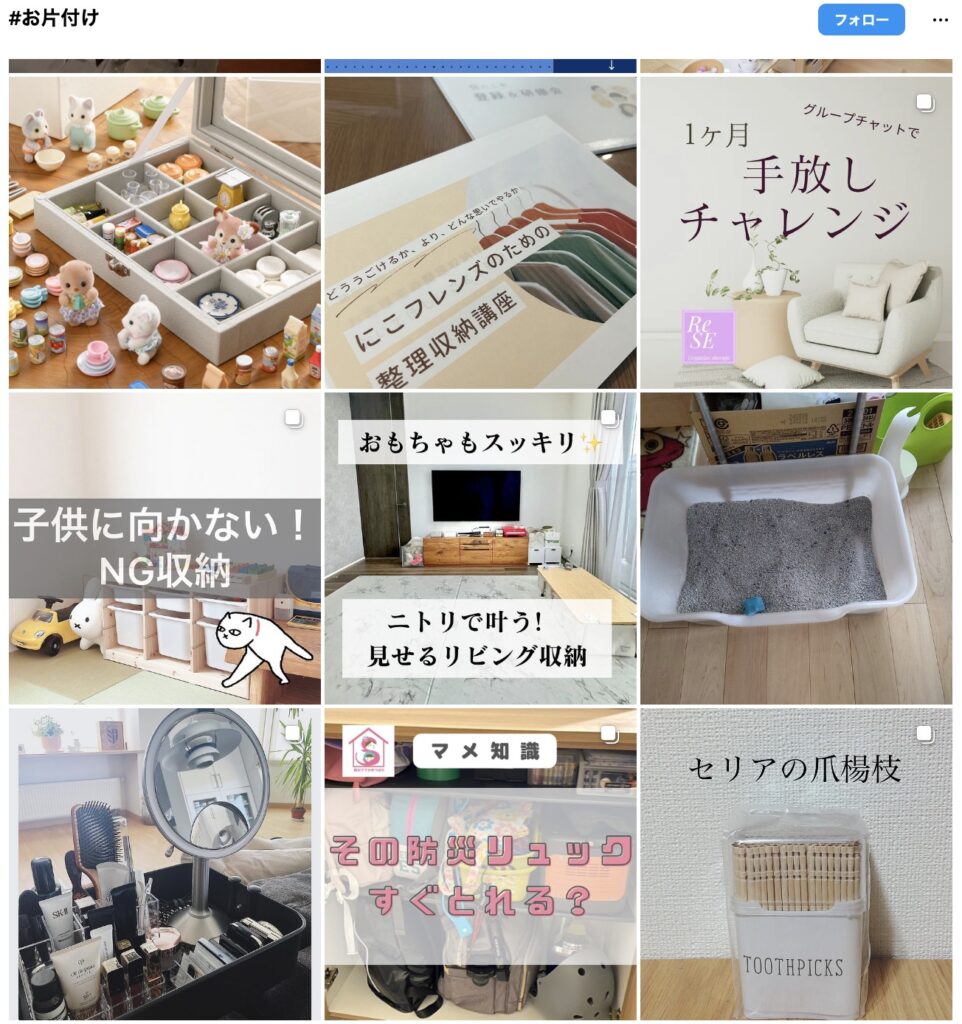
Task: View the 子供に向かない！NG収納 post
Action: (x=165, y=548)
